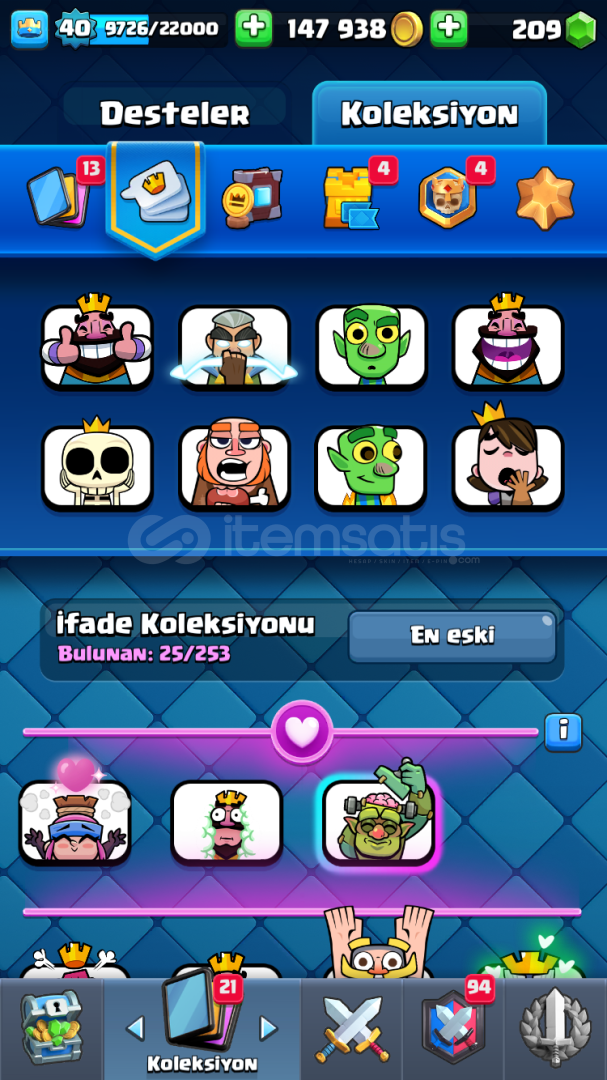Open the events tab with sword emblem
Screen dimensions: 607x1080
tap(555, 1026)
